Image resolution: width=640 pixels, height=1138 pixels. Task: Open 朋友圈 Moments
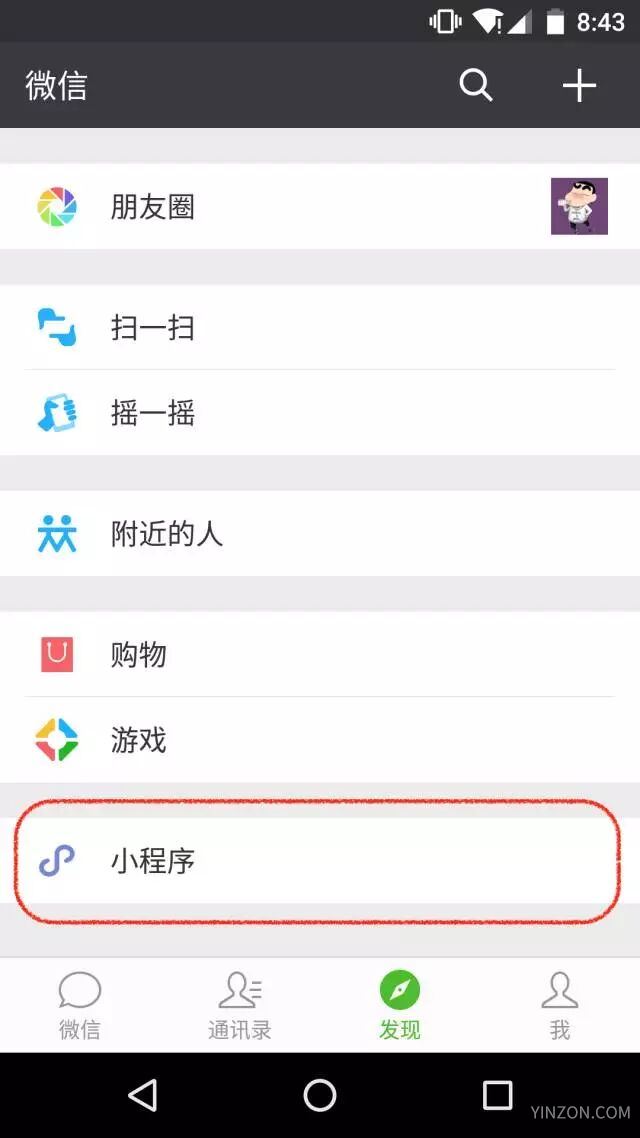click(320, 207)
